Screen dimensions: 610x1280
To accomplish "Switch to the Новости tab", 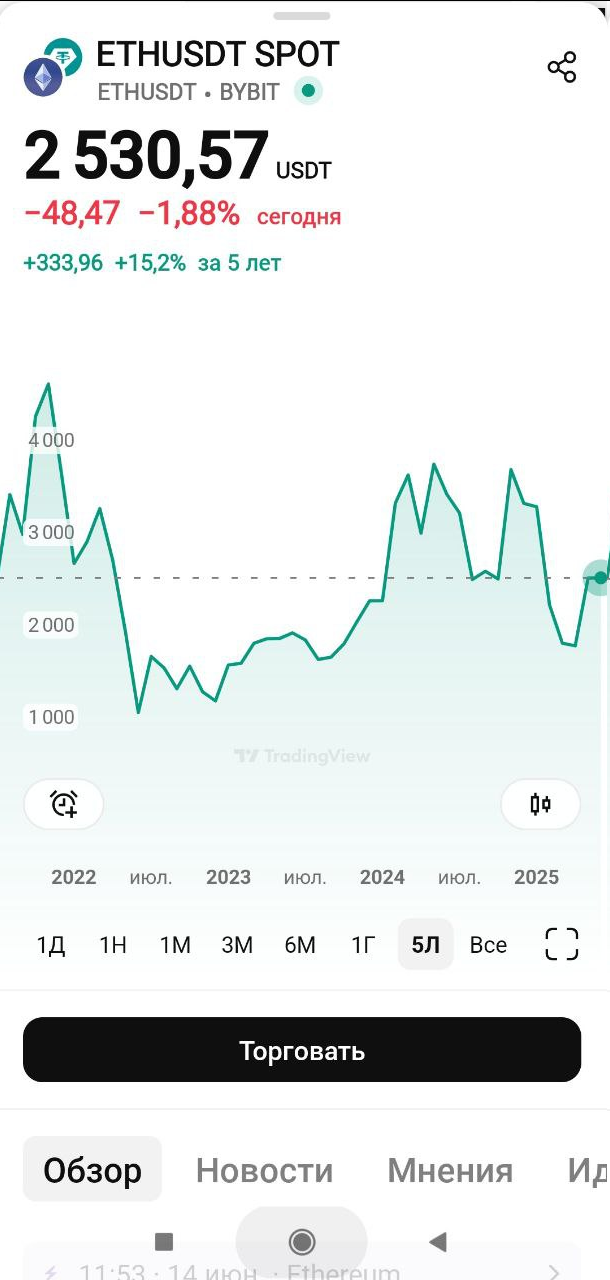I will (x=264, y=1169).
